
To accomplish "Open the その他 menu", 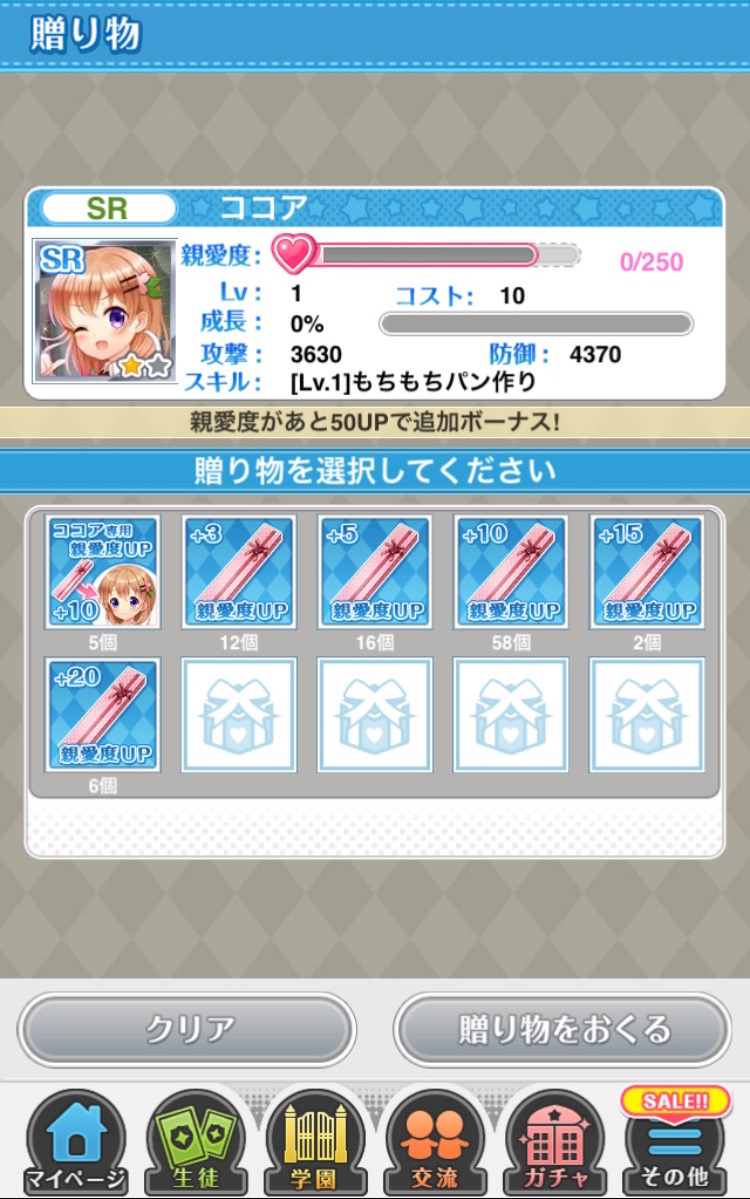I will click(675, 1145).
